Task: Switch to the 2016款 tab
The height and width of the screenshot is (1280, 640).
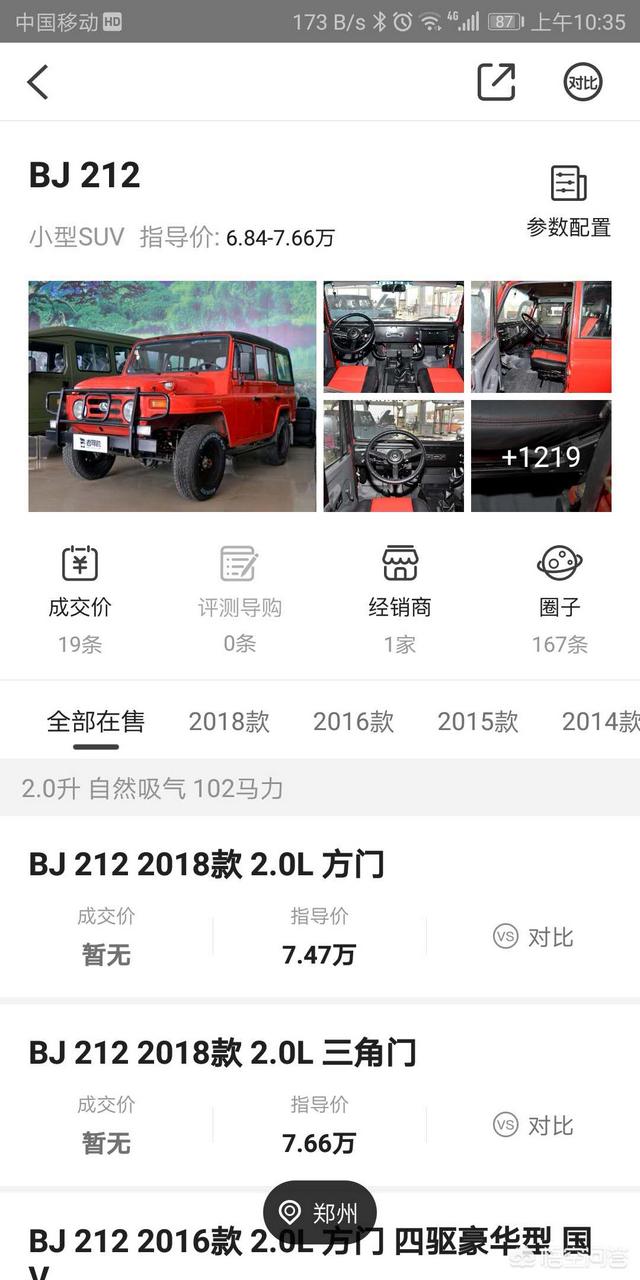Action: tap(353, 722)
